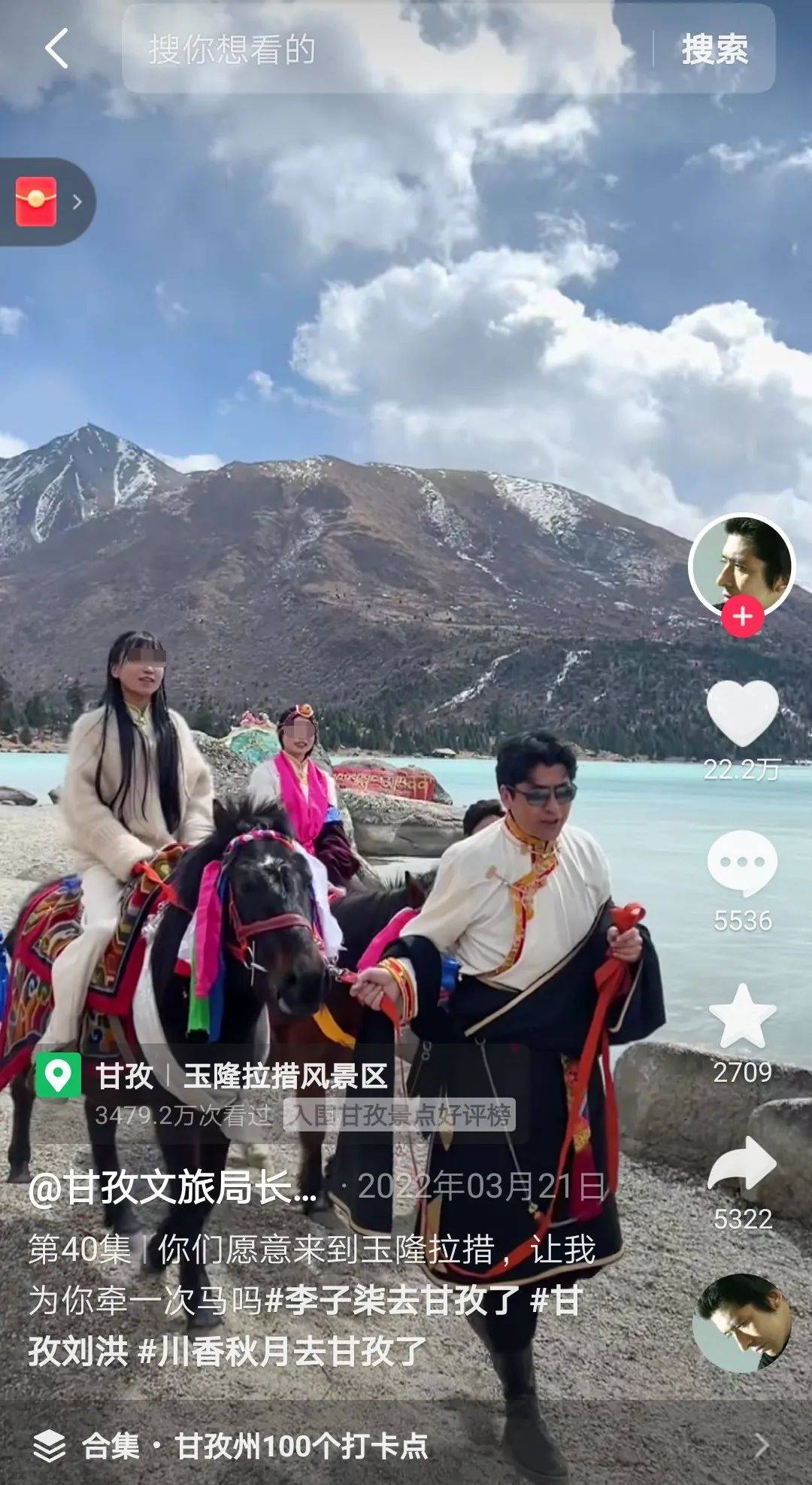Like this video with the heart
Screen dimensions: 812x1485
pos(742,712)
